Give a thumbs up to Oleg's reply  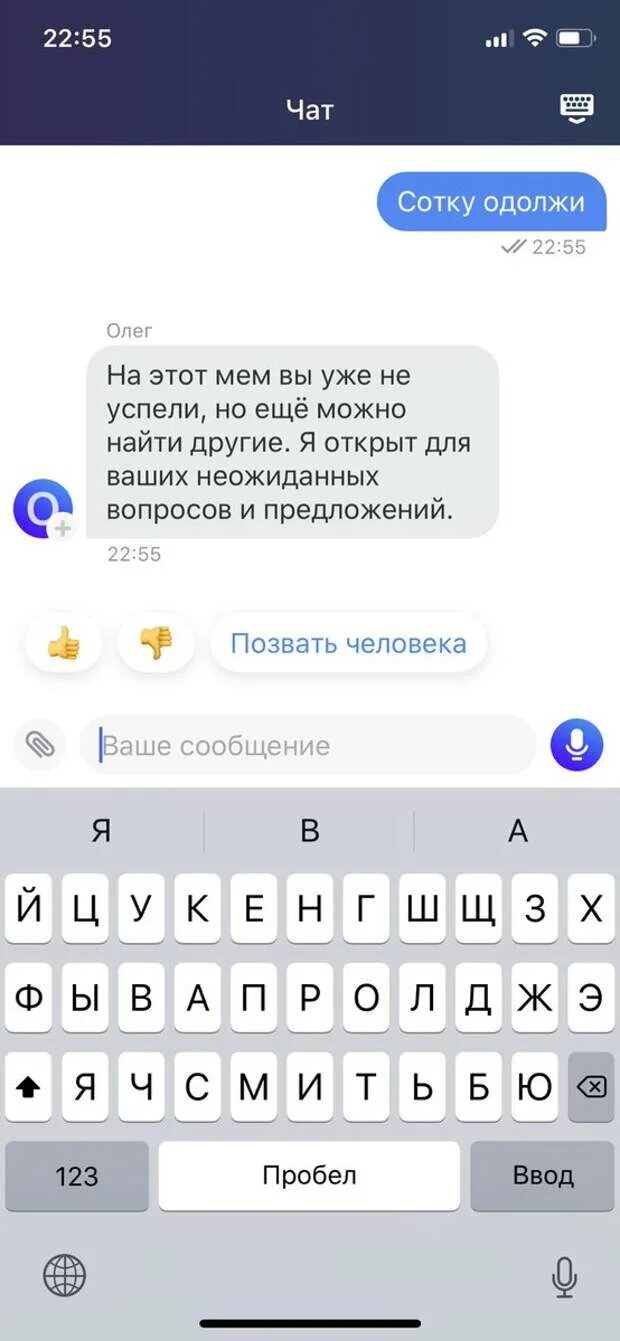pos(63,643)
